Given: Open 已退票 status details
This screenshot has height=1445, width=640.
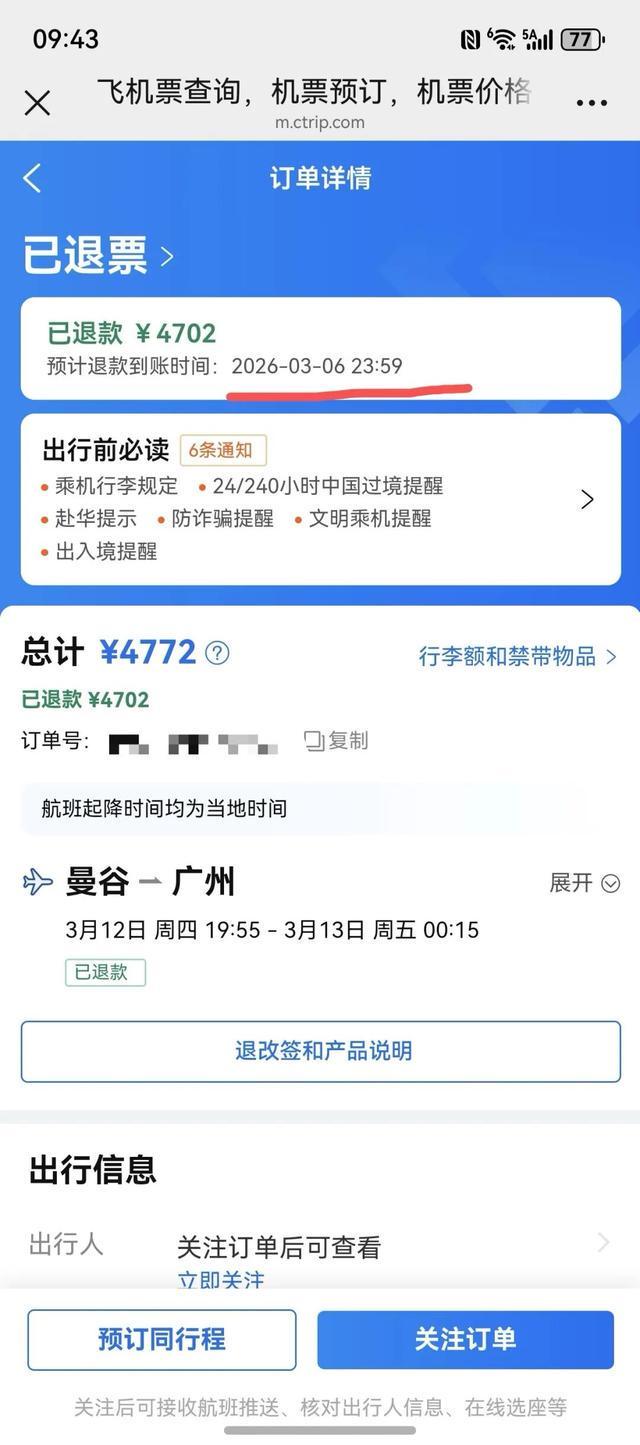Looking at the screenshot, I should pos(98,256).
